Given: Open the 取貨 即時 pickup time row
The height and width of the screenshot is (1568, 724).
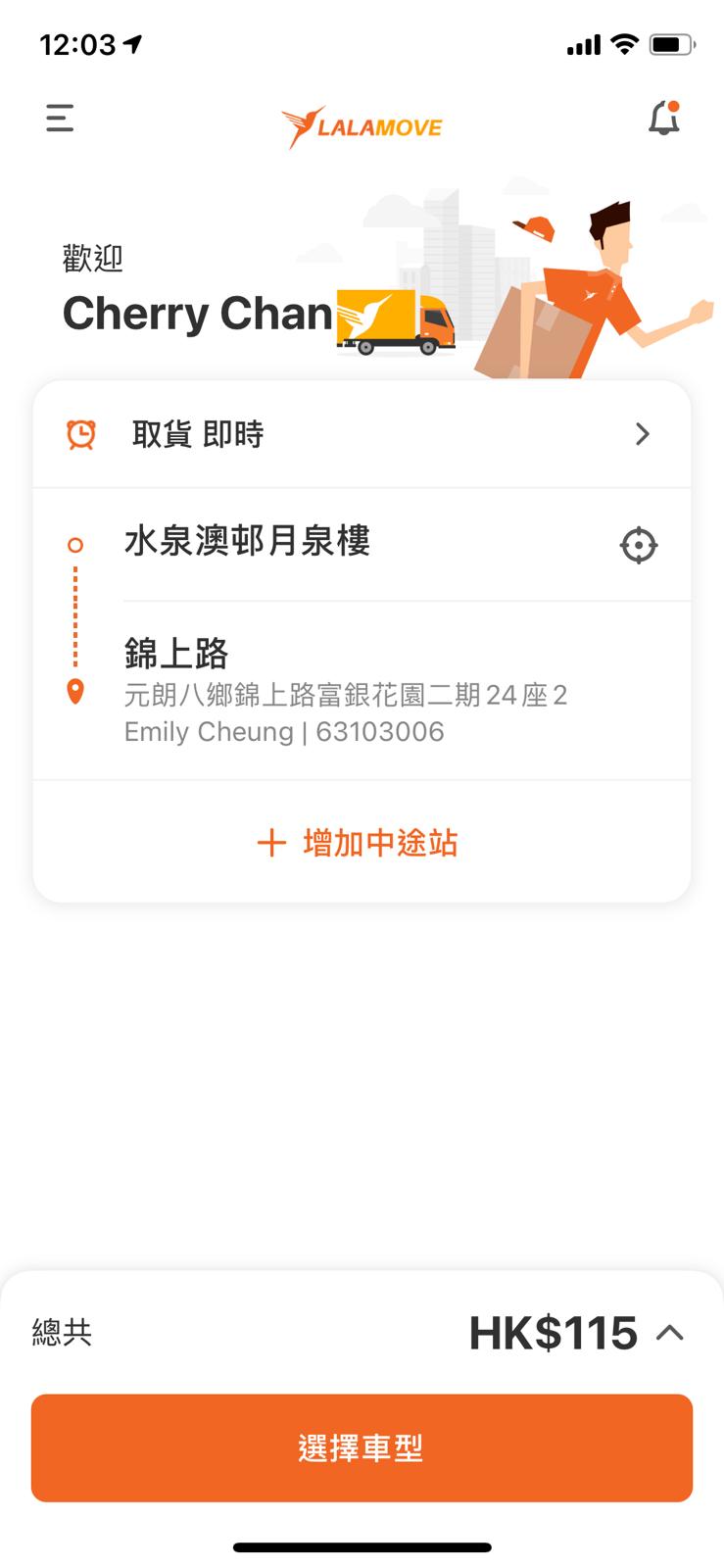Looking at the screenshot, I should pyautogui.click(x=361, y=434).
